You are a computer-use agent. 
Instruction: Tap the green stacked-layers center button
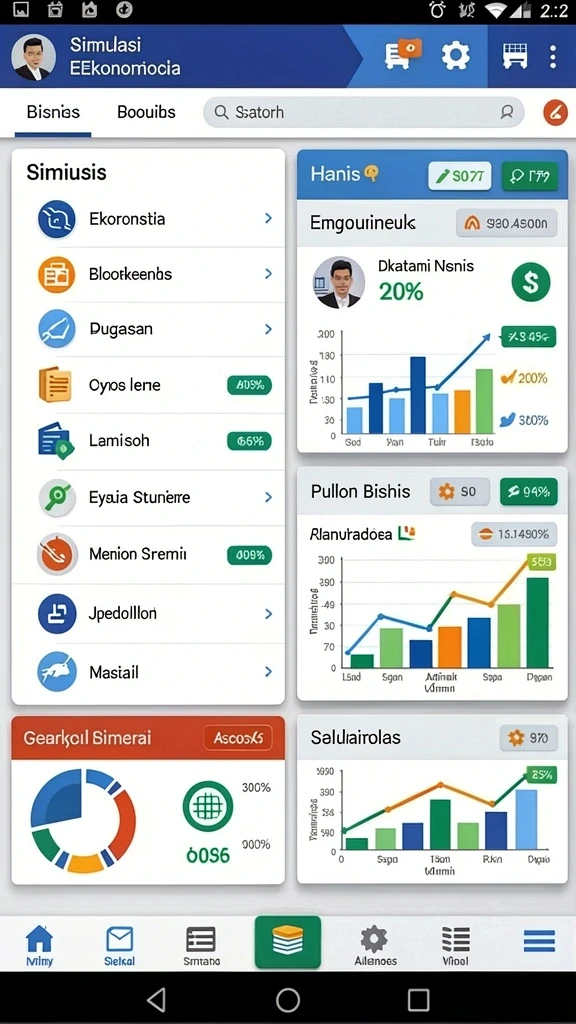(x=287, y=942)
